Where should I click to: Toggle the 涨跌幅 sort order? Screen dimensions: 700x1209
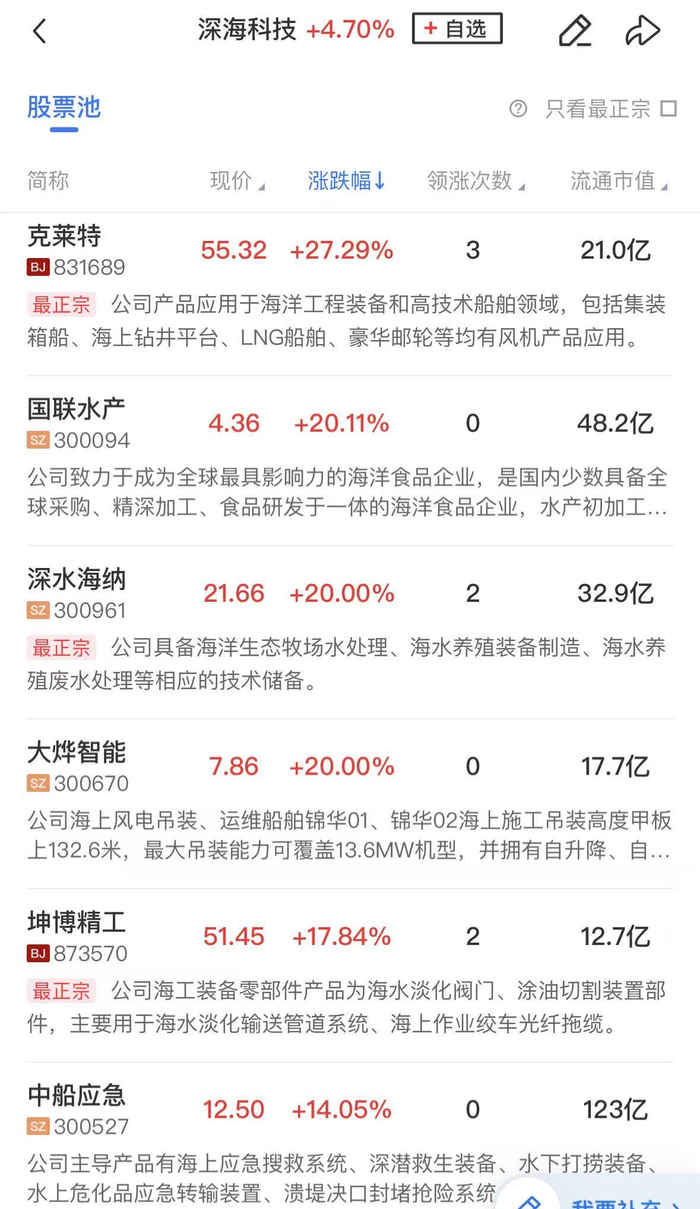coord(346,181)
